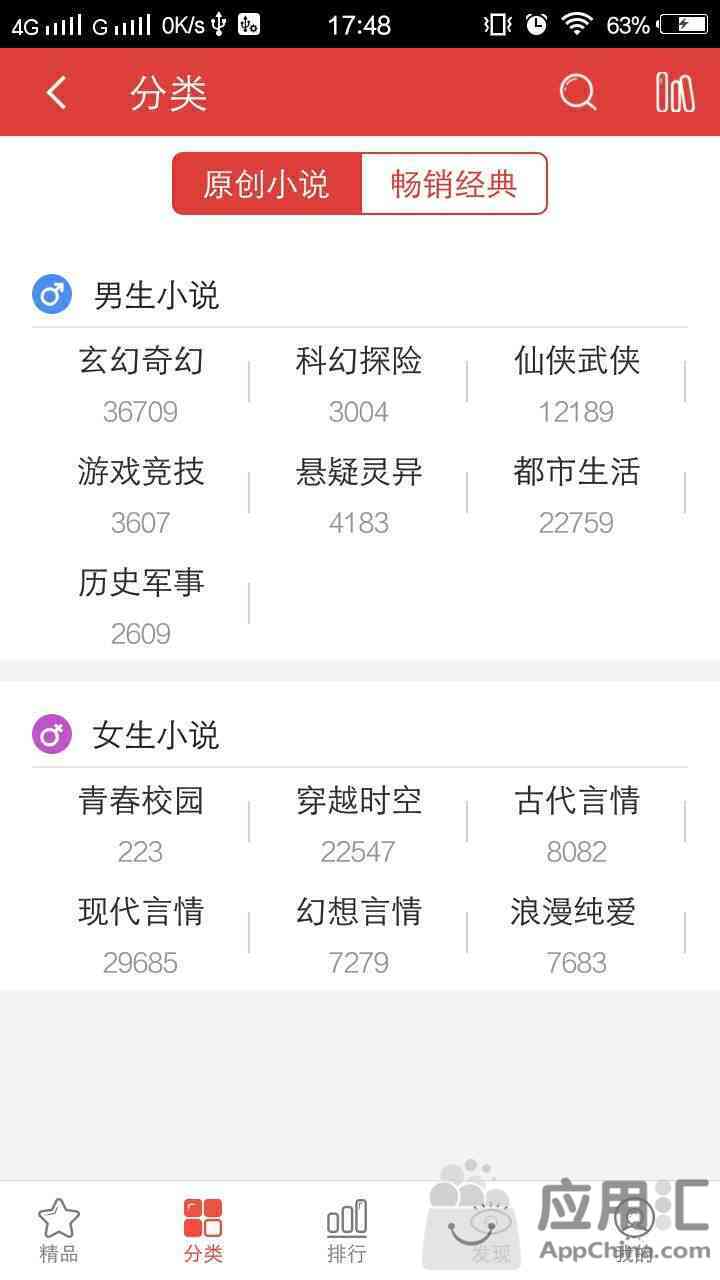
Task: Switch to the 精品 bottom tab
Action: click(x=58, y=1231)
